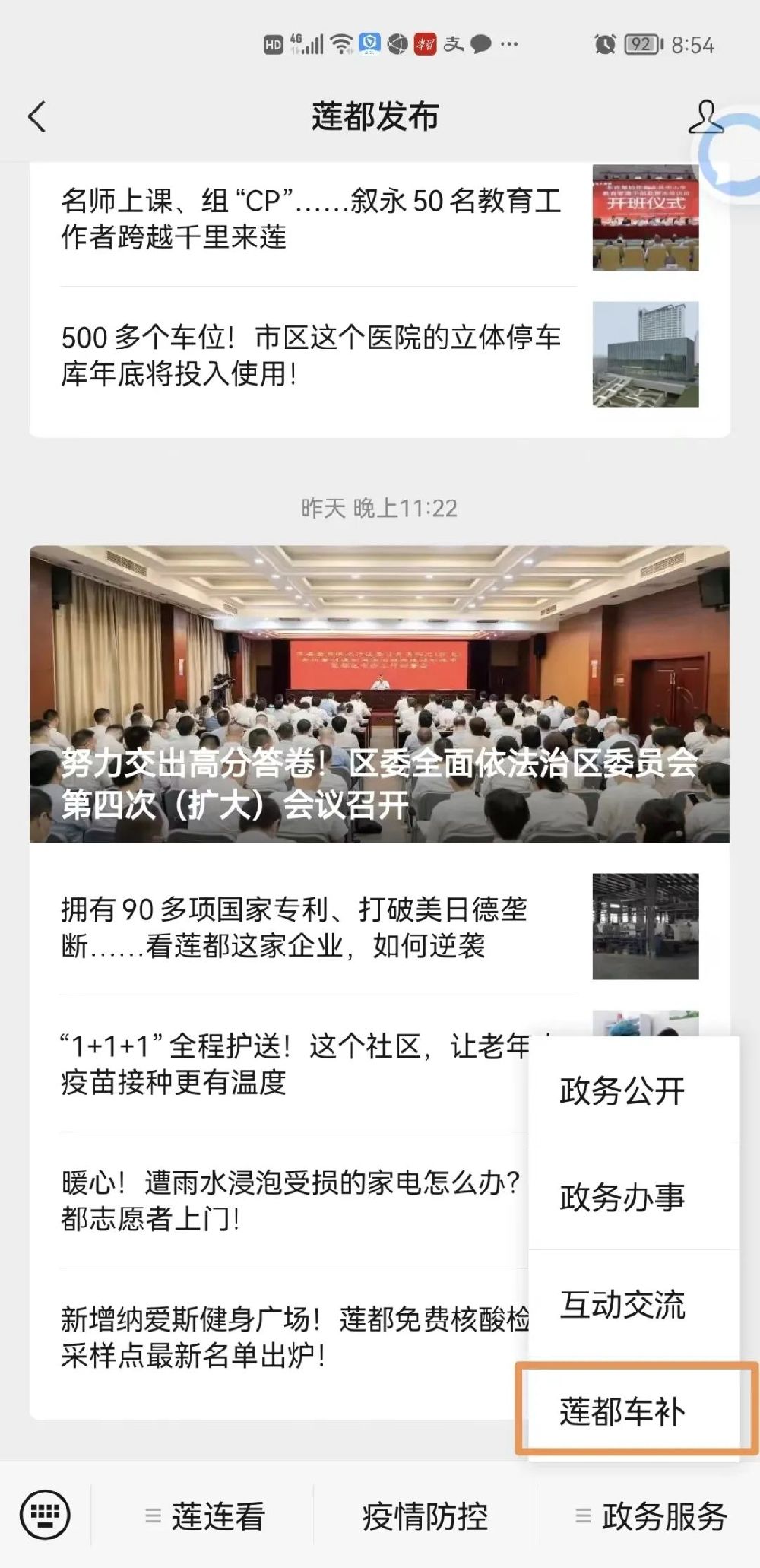Image resolution: width=760 pixels, height=1568 pixels.
Task: Tap 互动交流 menu option
Action: [x=622, y=1304]
